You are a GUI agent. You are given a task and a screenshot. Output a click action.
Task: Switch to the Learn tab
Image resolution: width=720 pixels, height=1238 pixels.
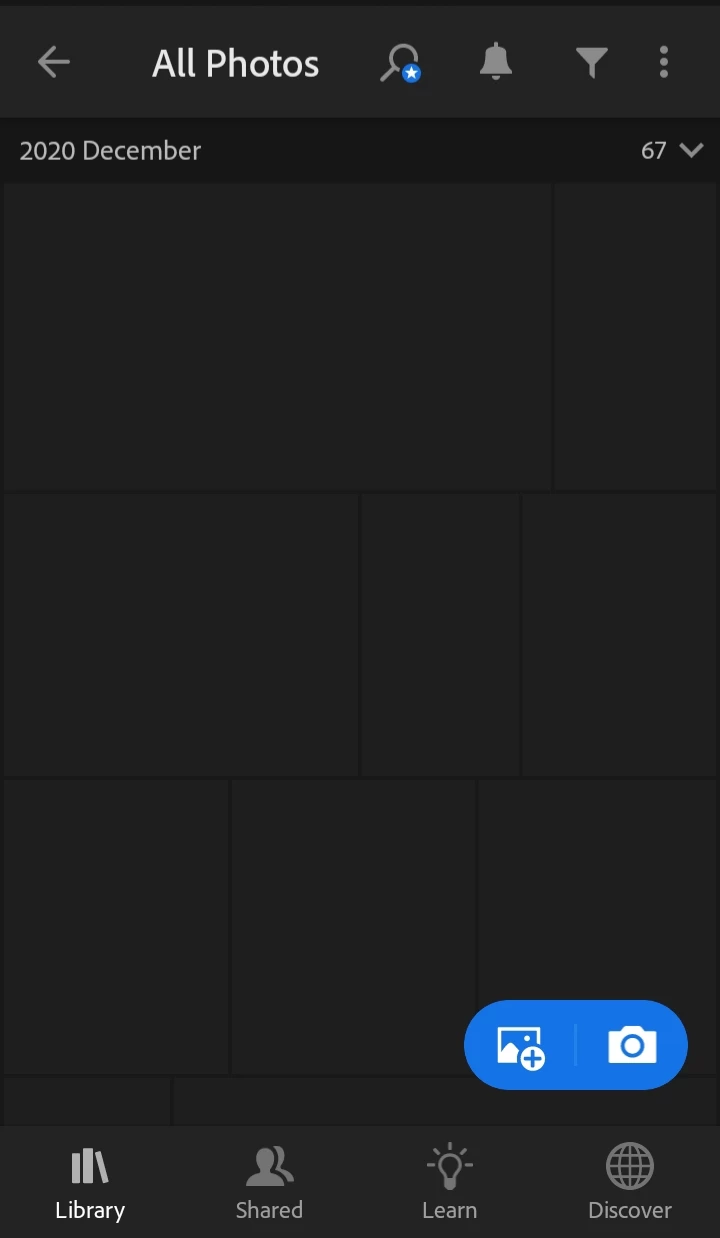click(x=449, y=1184)
